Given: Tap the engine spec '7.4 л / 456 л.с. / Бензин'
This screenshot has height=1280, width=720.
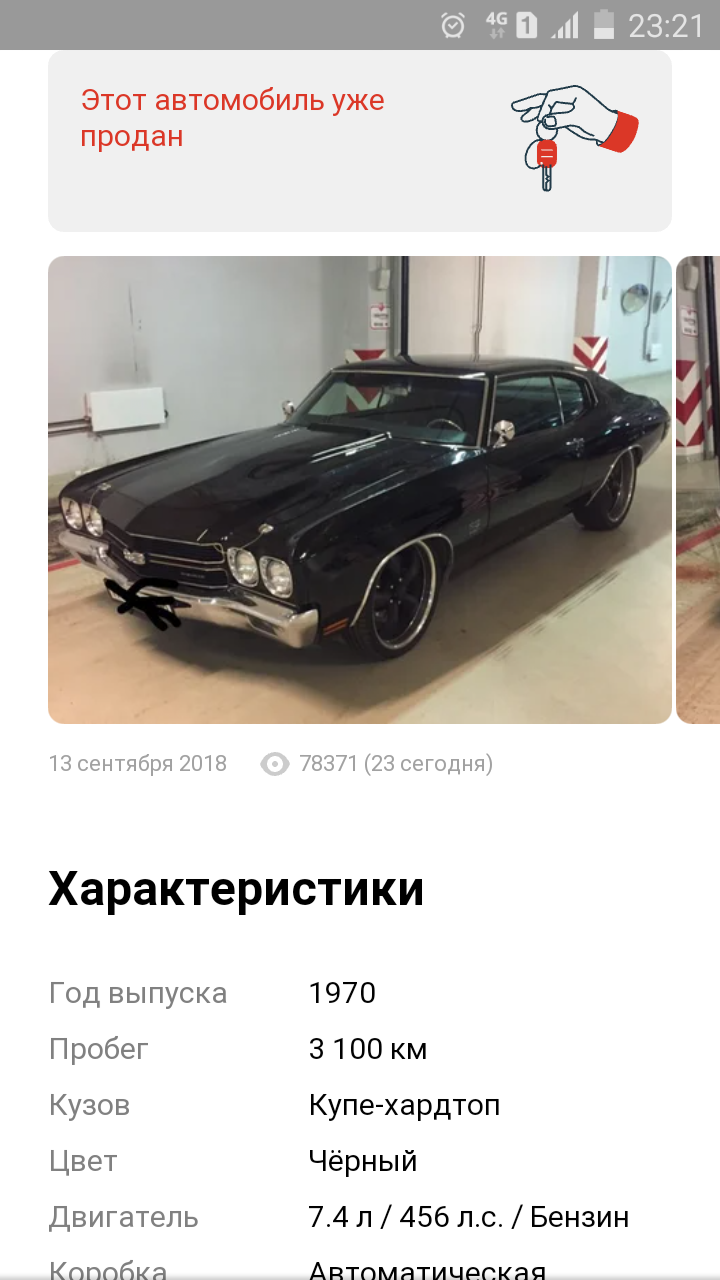Looking at the screenshot, I should (470, 1217).
